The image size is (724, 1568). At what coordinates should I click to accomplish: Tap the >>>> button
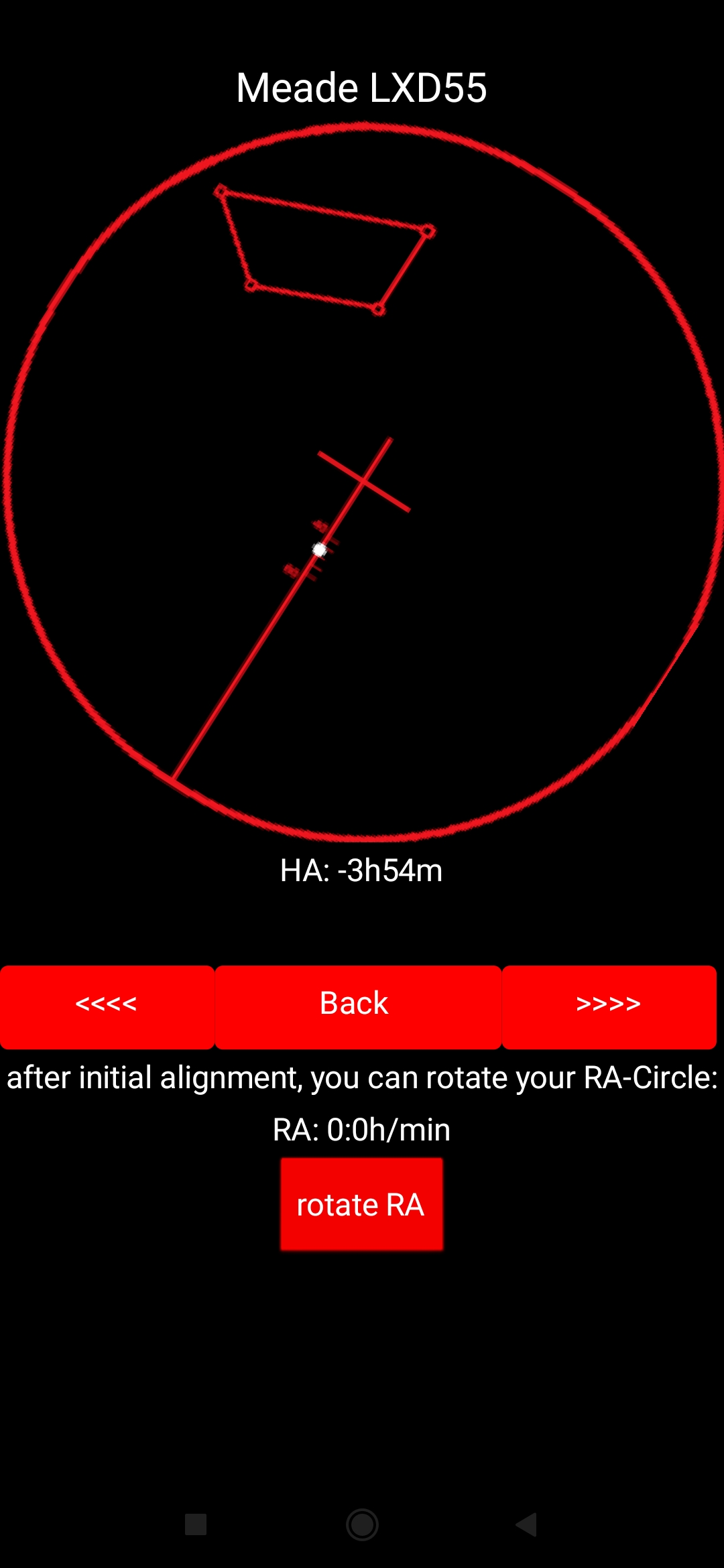609,1006
